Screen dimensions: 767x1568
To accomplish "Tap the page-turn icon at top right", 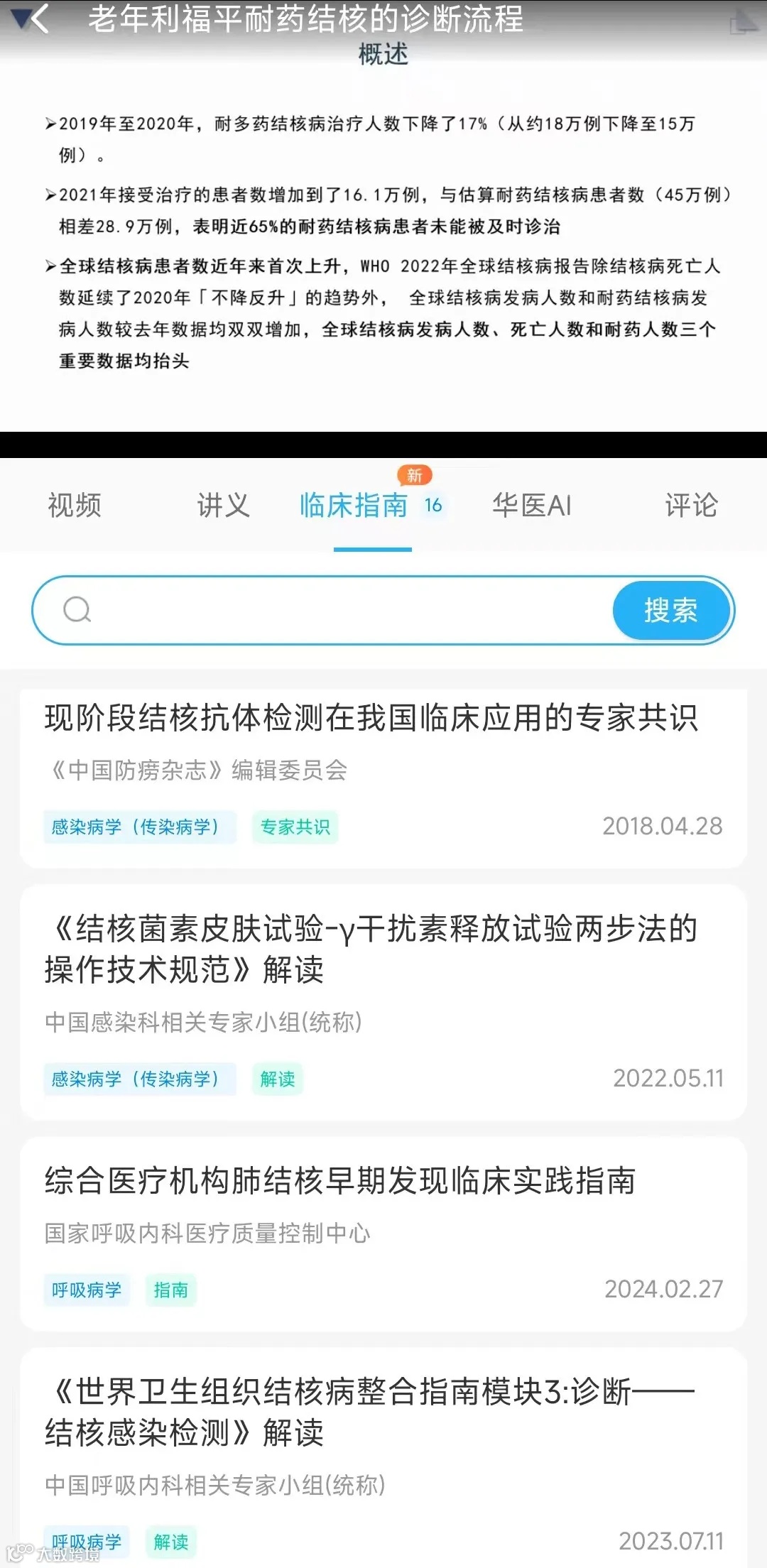I will pos(746,21).
